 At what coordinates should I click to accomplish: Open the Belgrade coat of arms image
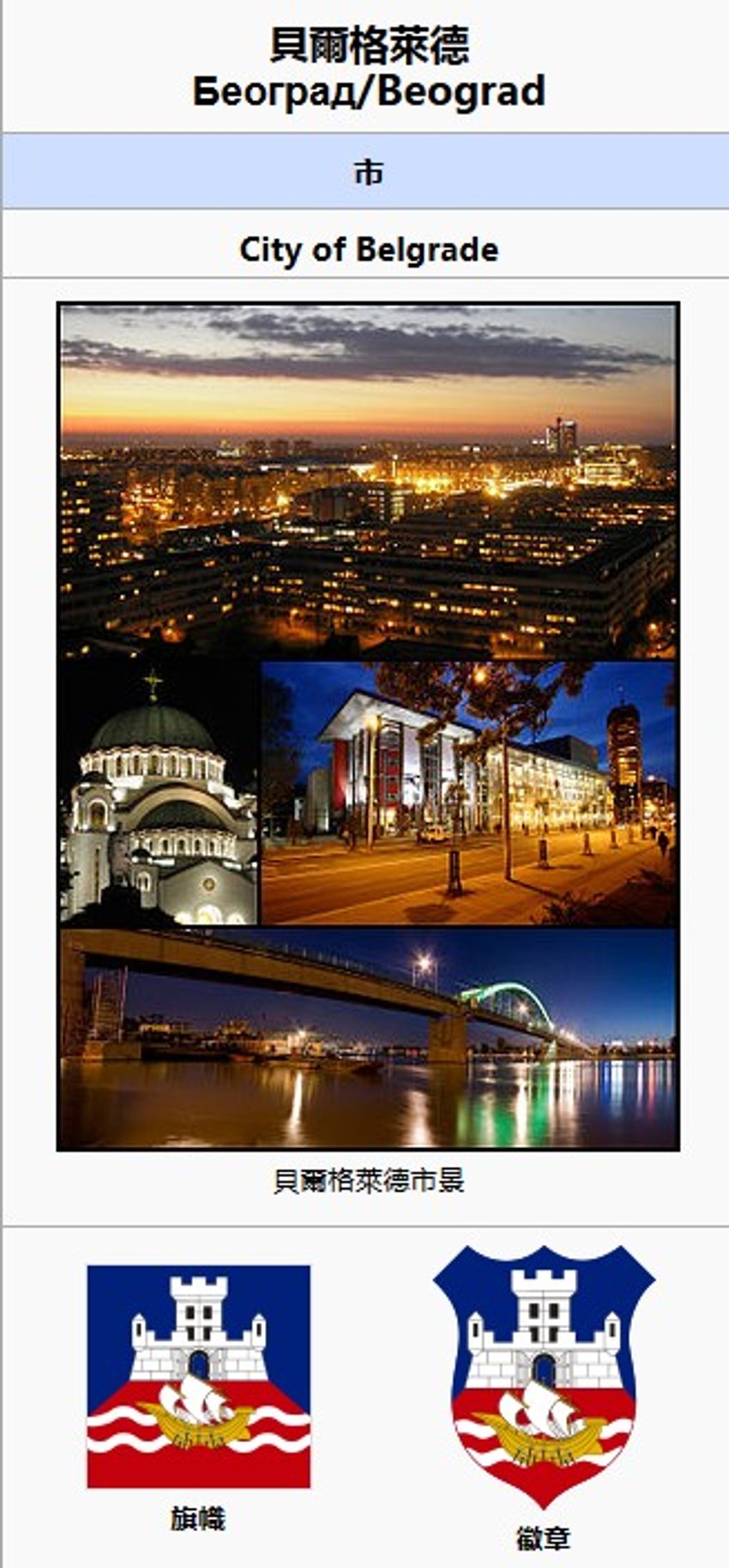[544, 1375]
